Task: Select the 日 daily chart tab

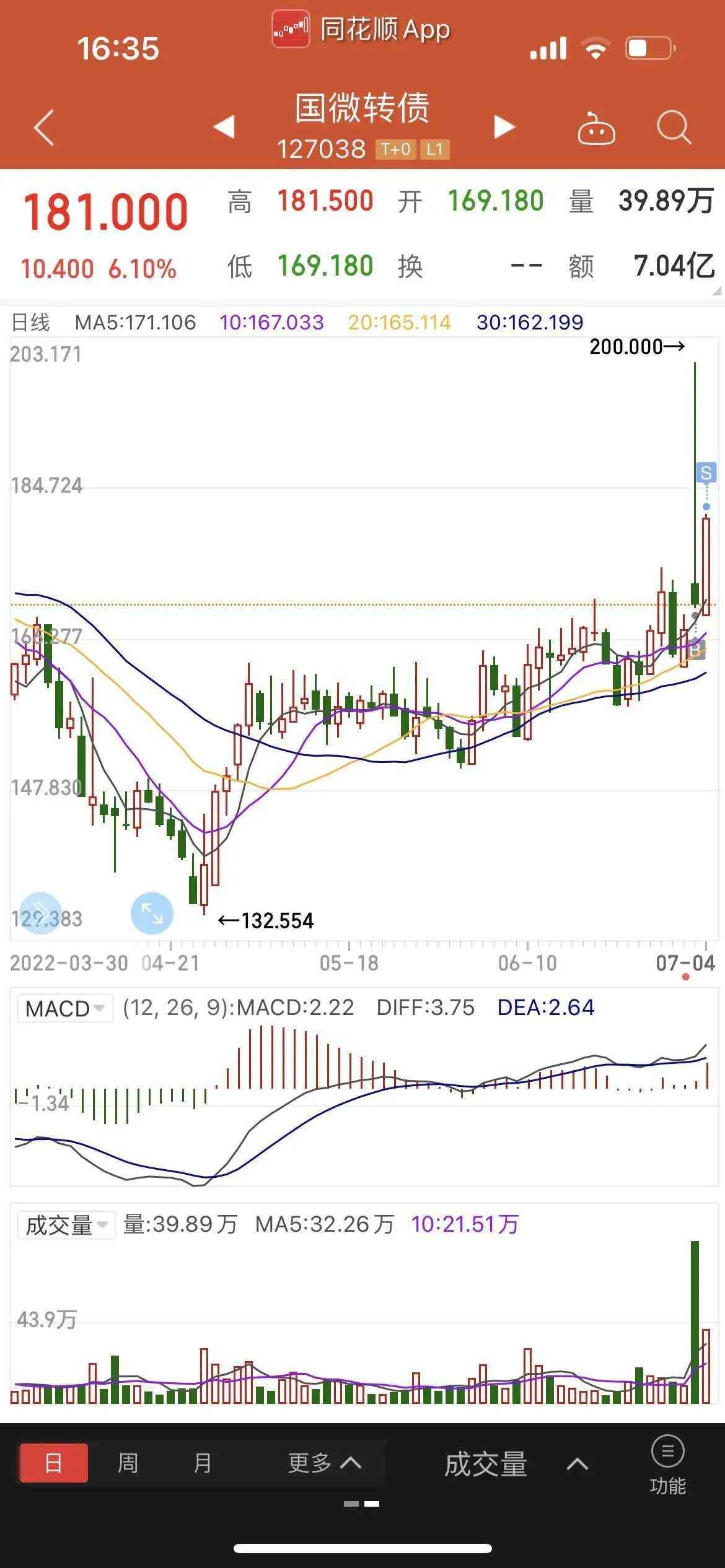Action: 53,1463
